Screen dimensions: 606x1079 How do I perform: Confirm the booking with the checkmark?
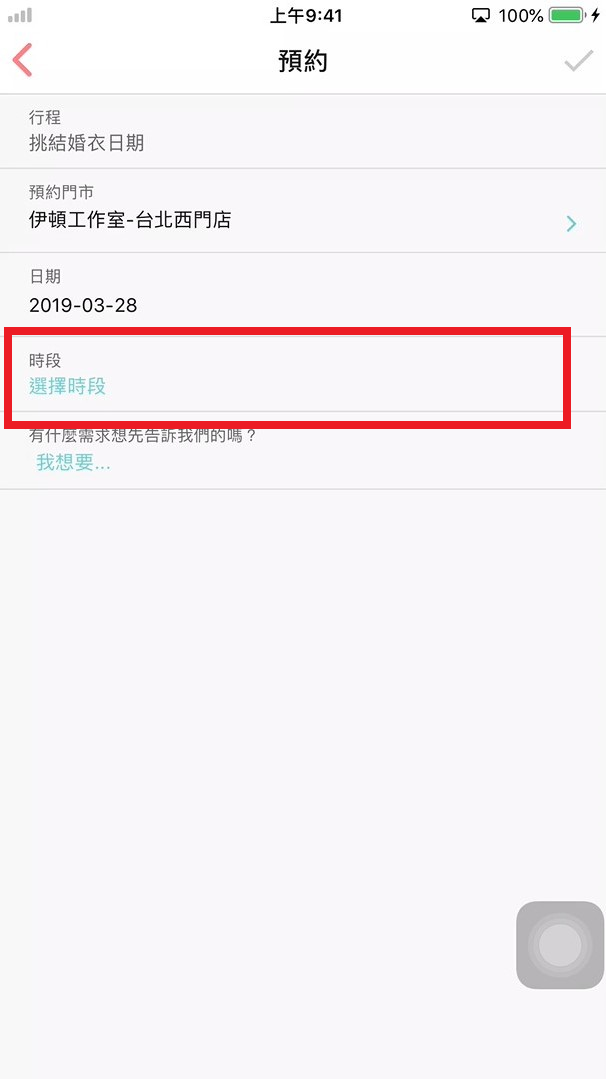pos(578,61)
